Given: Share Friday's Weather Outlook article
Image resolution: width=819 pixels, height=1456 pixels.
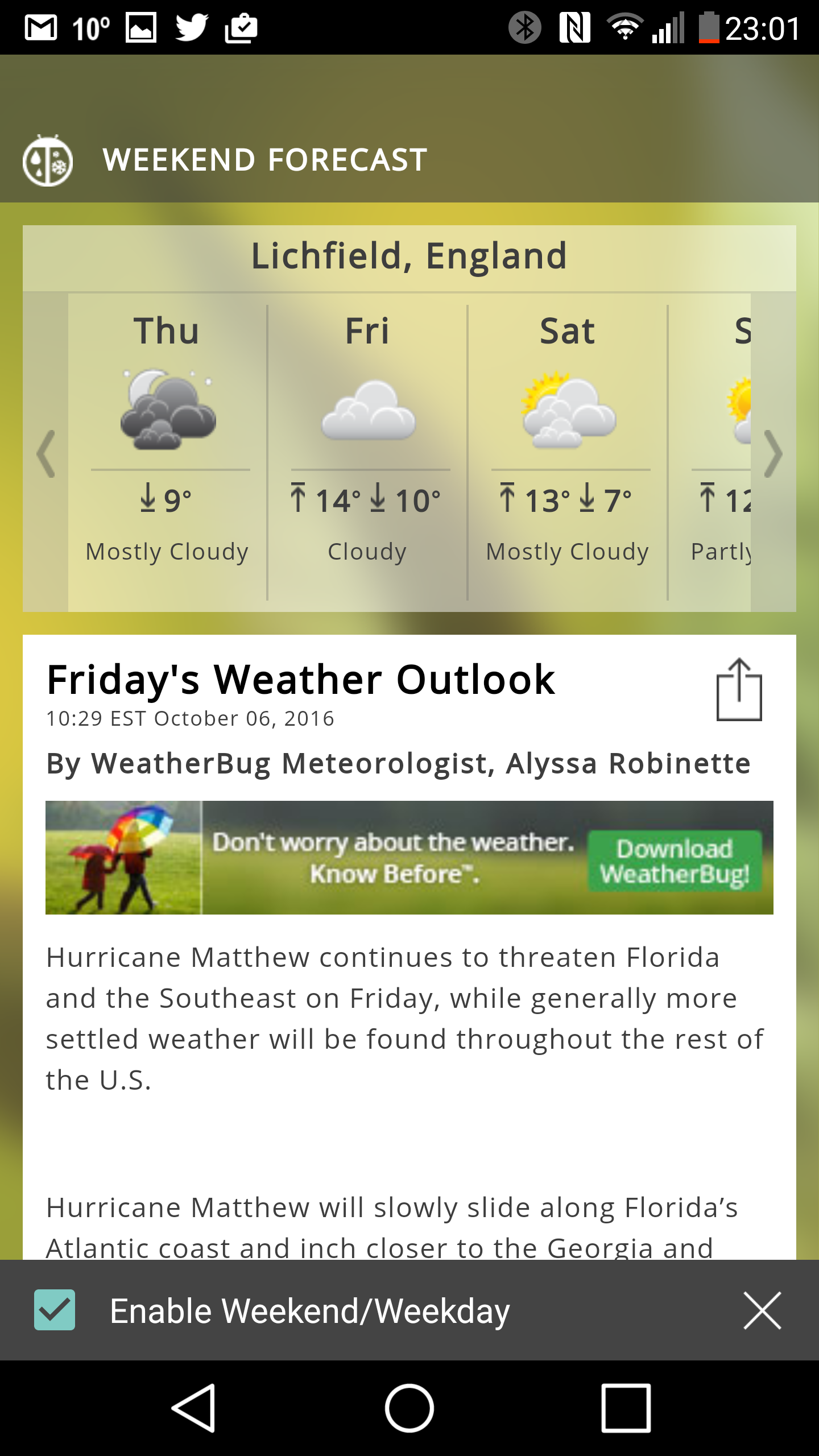Looking at the screenshot, I should [739, 689].
